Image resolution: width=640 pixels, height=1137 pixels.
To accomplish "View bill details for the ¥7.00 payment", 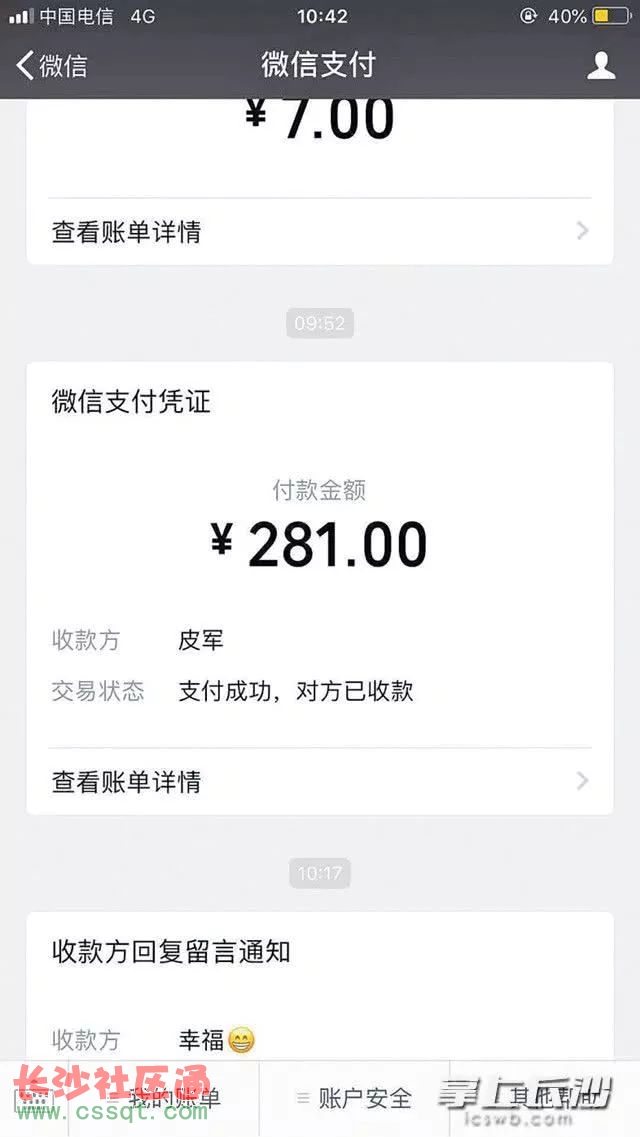I will pyautogui.click(x=320, y=231).
